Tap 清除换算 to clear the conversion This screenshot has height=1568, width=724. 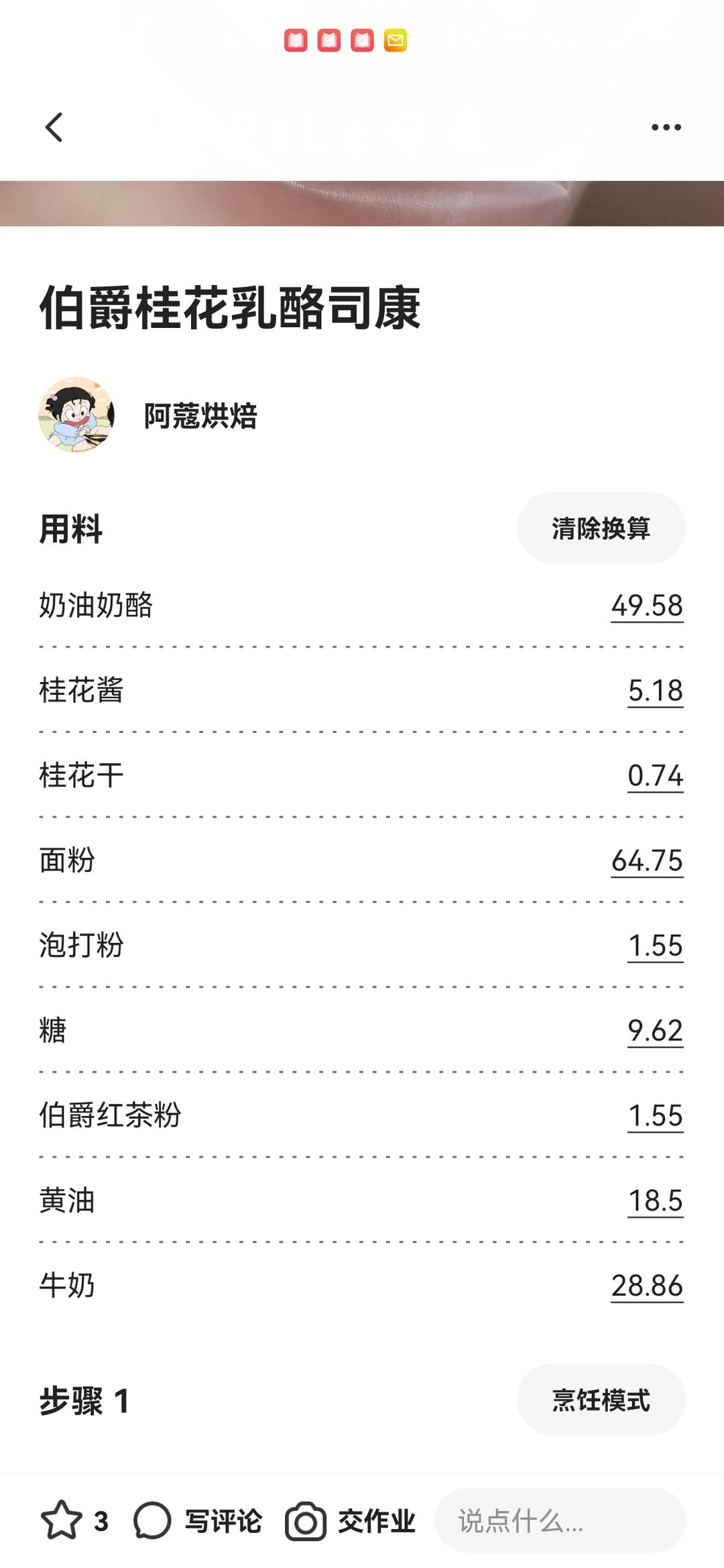601,528
